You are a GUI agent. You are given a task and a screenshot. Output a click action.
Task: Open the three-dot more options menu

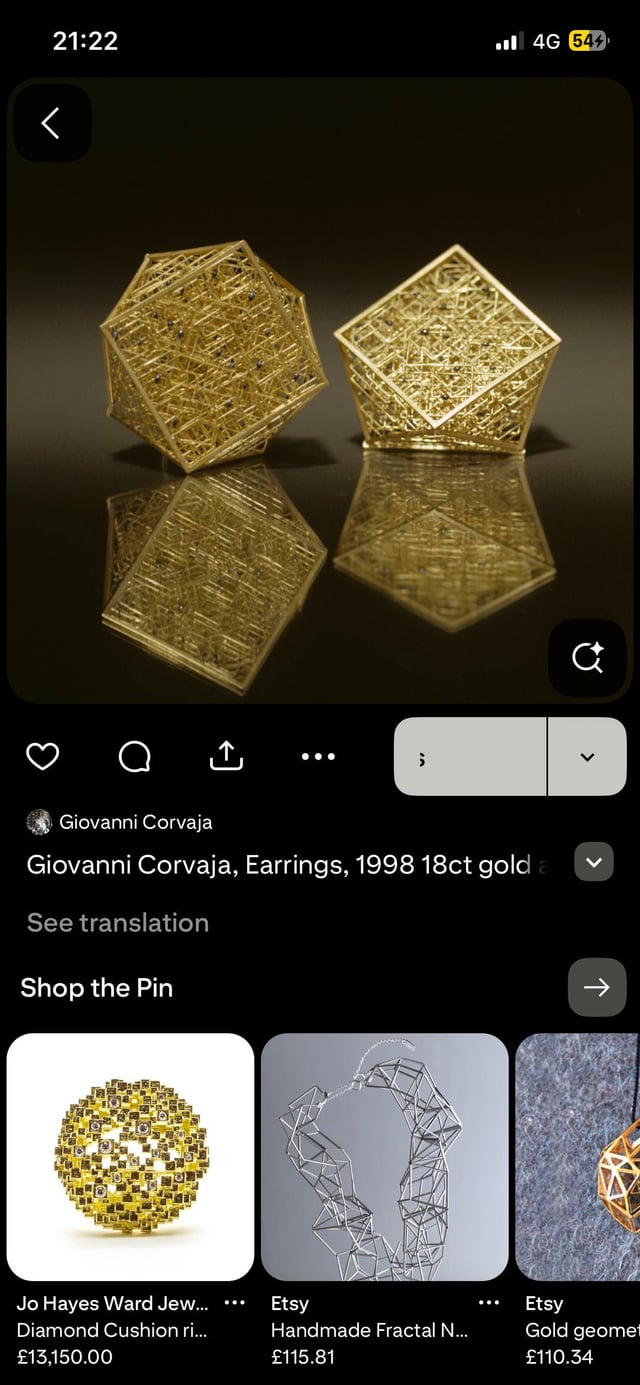click(x=318, y=757)
